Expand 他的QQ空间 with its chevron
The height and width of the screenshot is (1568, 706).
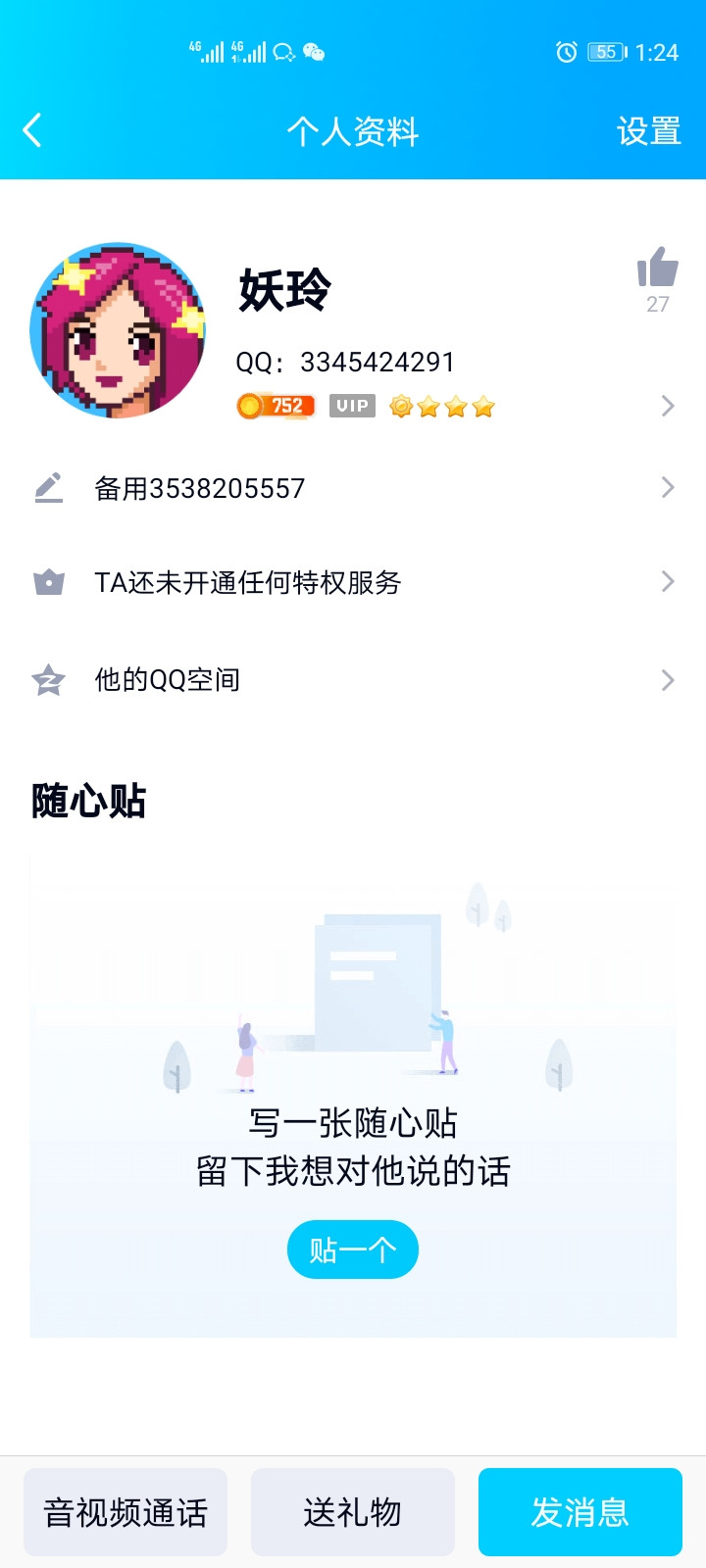click(x=668, y=679)
